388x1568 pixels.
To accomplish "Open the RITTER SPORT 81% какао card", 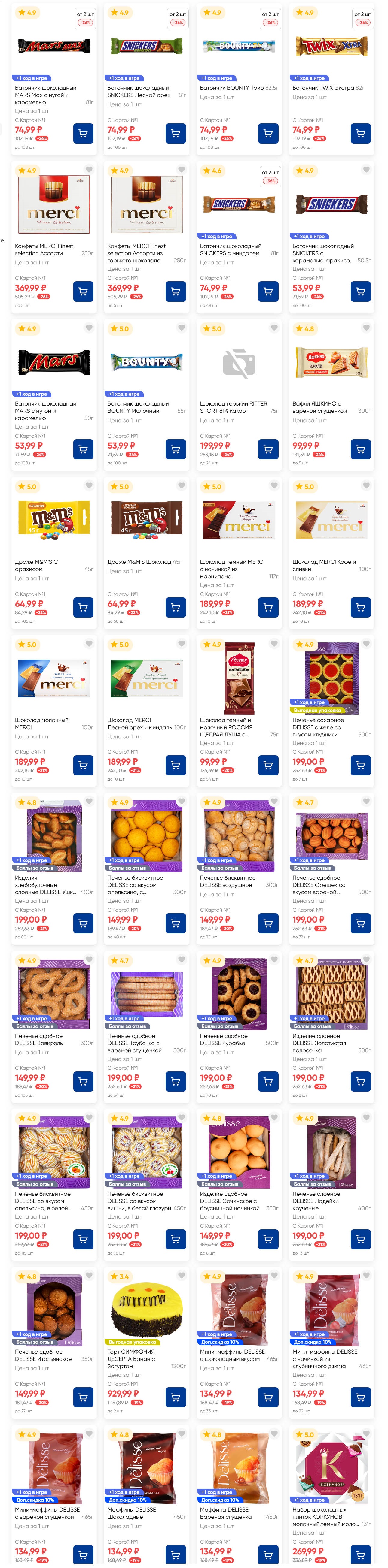I will click(234, 407).
